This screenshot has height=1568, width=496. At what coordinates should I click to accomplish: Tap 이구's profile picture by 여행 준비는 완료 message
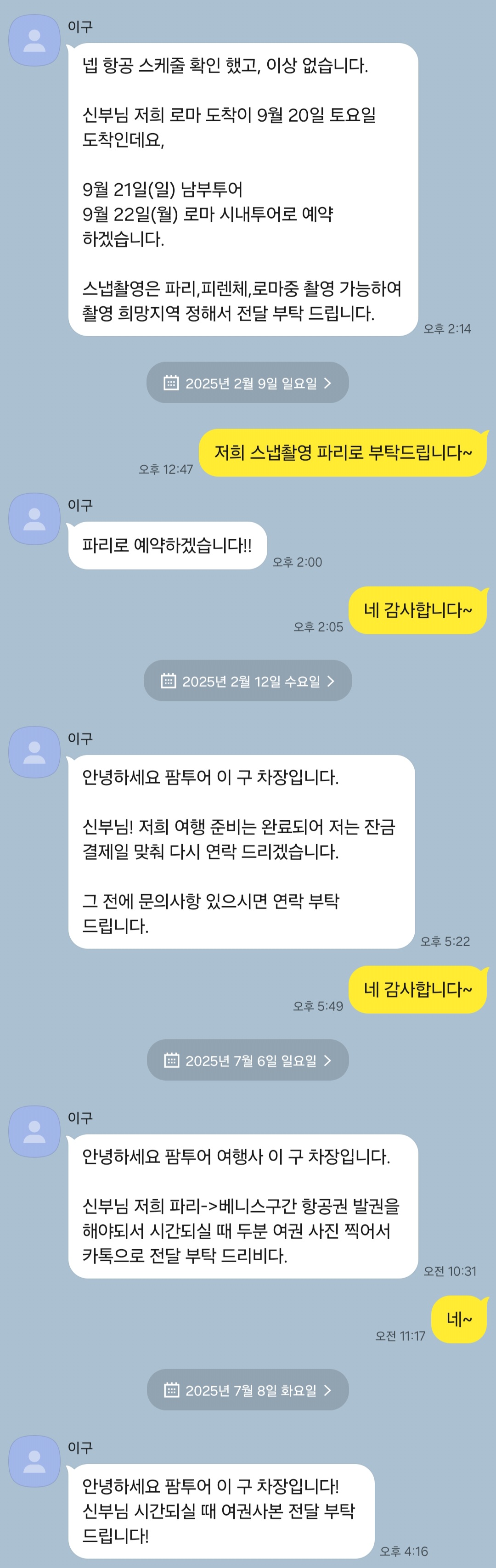pos(34,752)
